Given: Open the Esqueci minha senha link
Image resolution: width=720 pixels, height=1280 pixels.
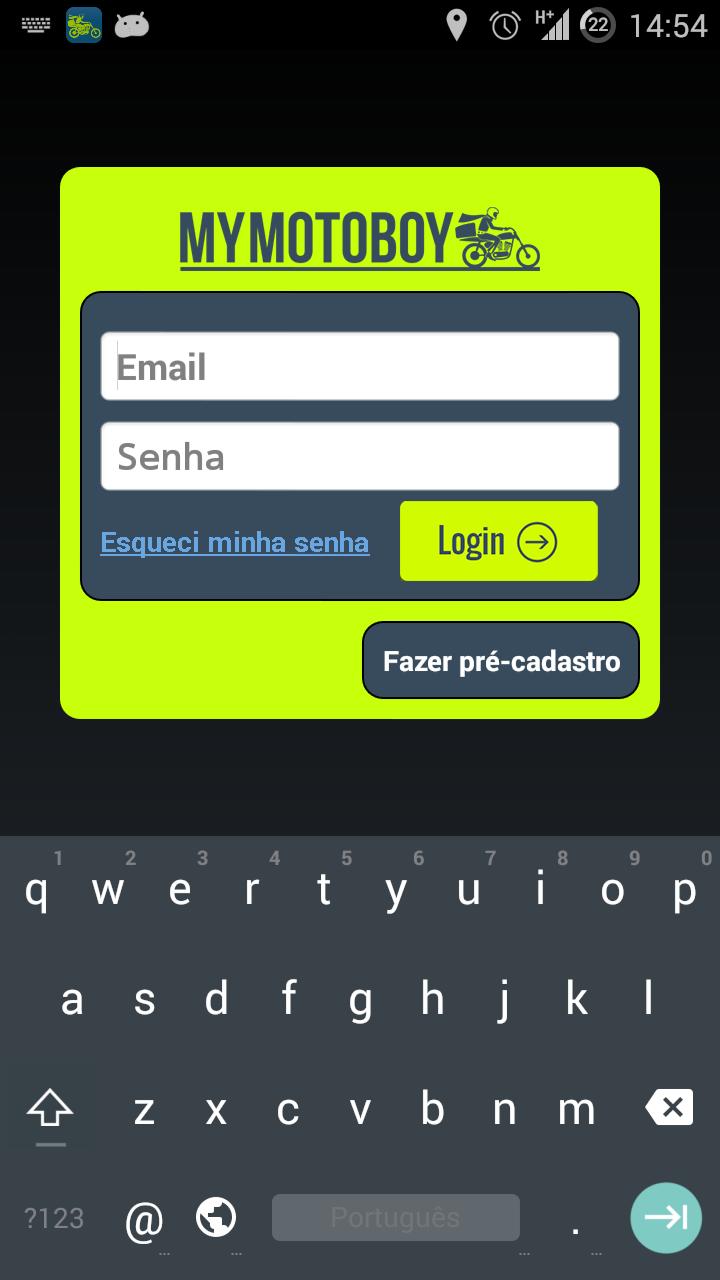Looking at the screenshot, I should click(x=235, y=543).
